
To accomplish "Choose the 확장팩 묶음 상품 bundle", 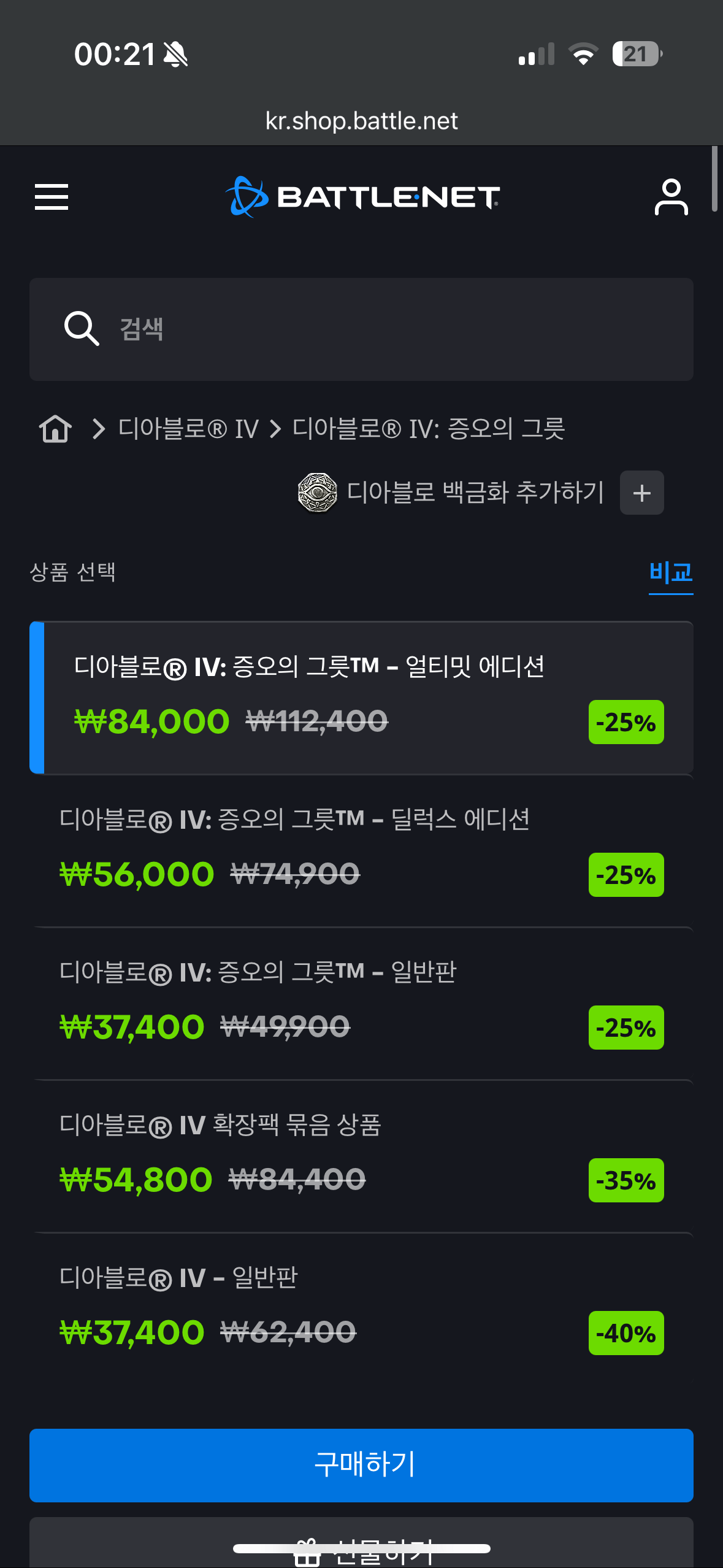I will [361, 1156].
